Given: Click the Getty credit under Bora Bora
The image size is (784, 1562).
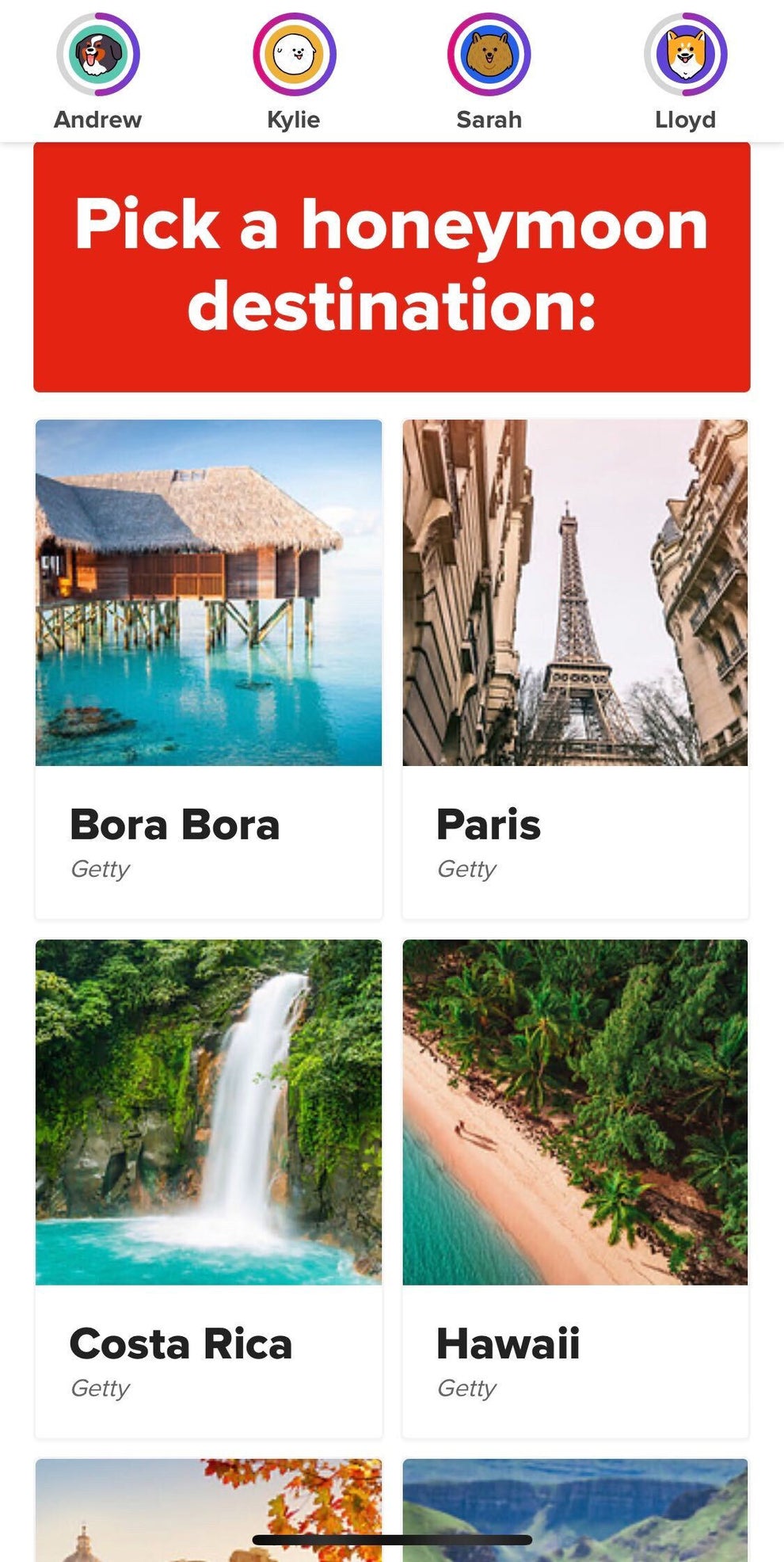Looking at the screenshot, I should pos(100,869).
